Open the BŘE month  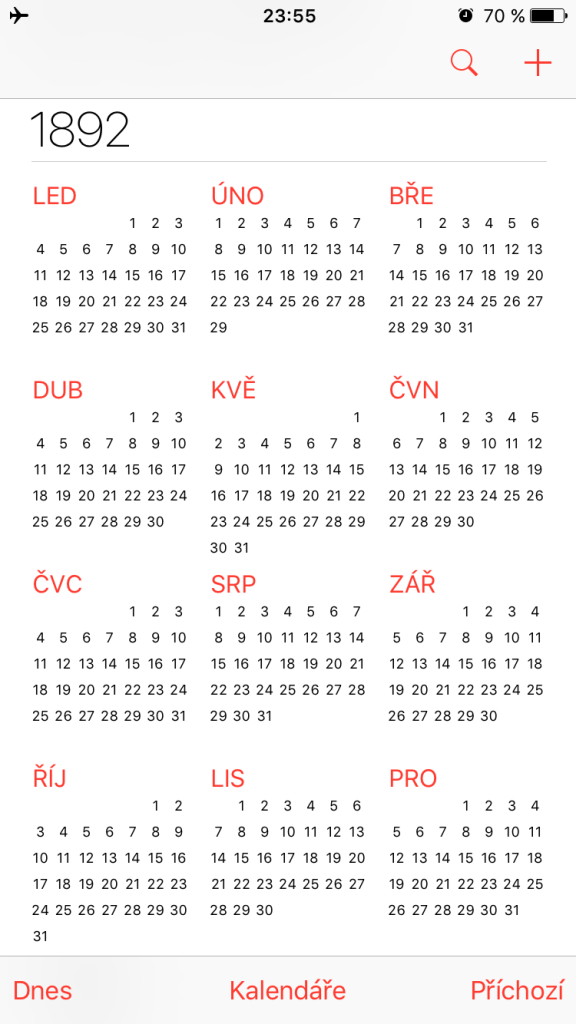412,196
